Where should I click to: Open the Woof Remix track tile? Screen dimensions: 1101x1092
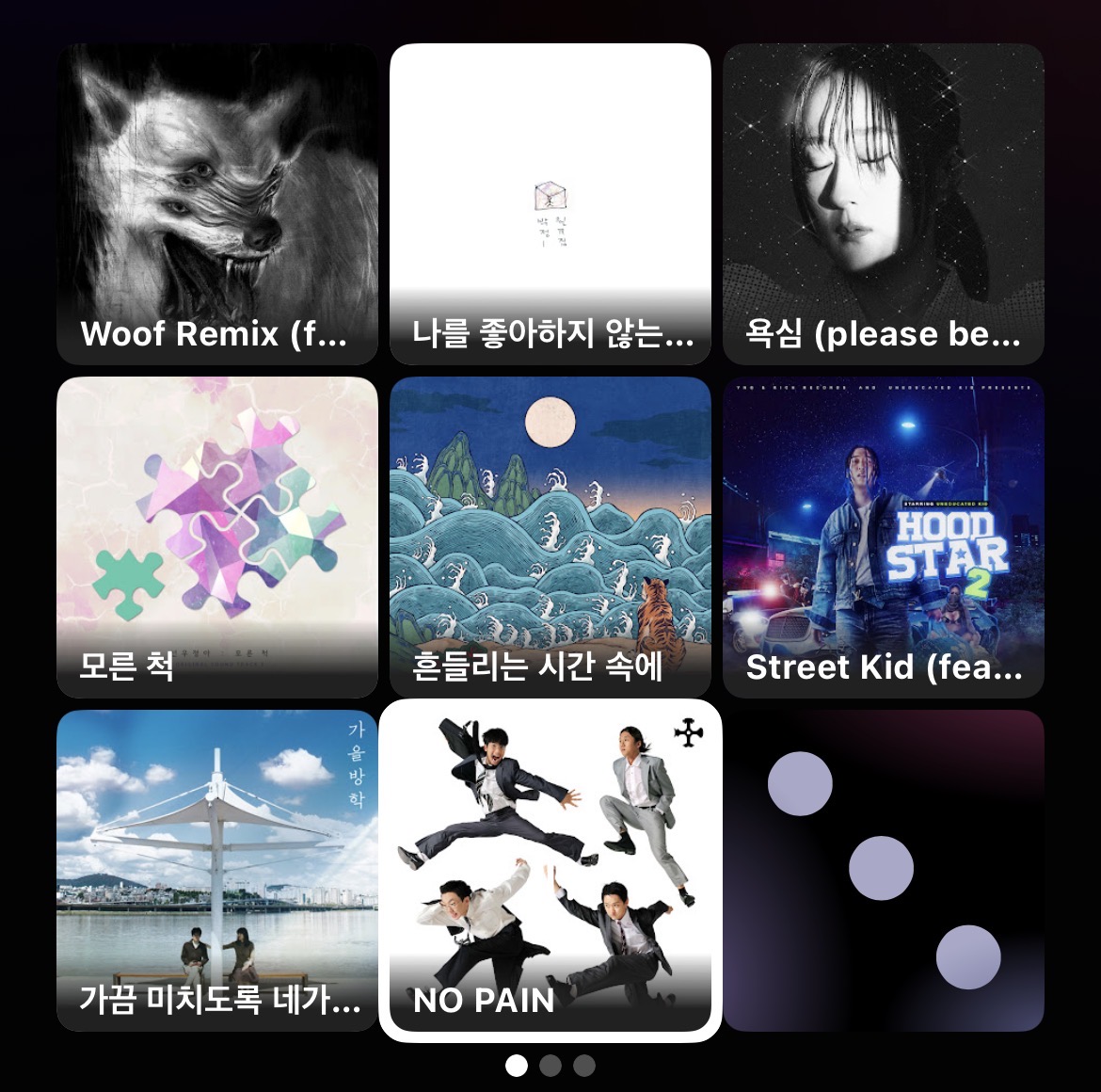tap(217, 203)
